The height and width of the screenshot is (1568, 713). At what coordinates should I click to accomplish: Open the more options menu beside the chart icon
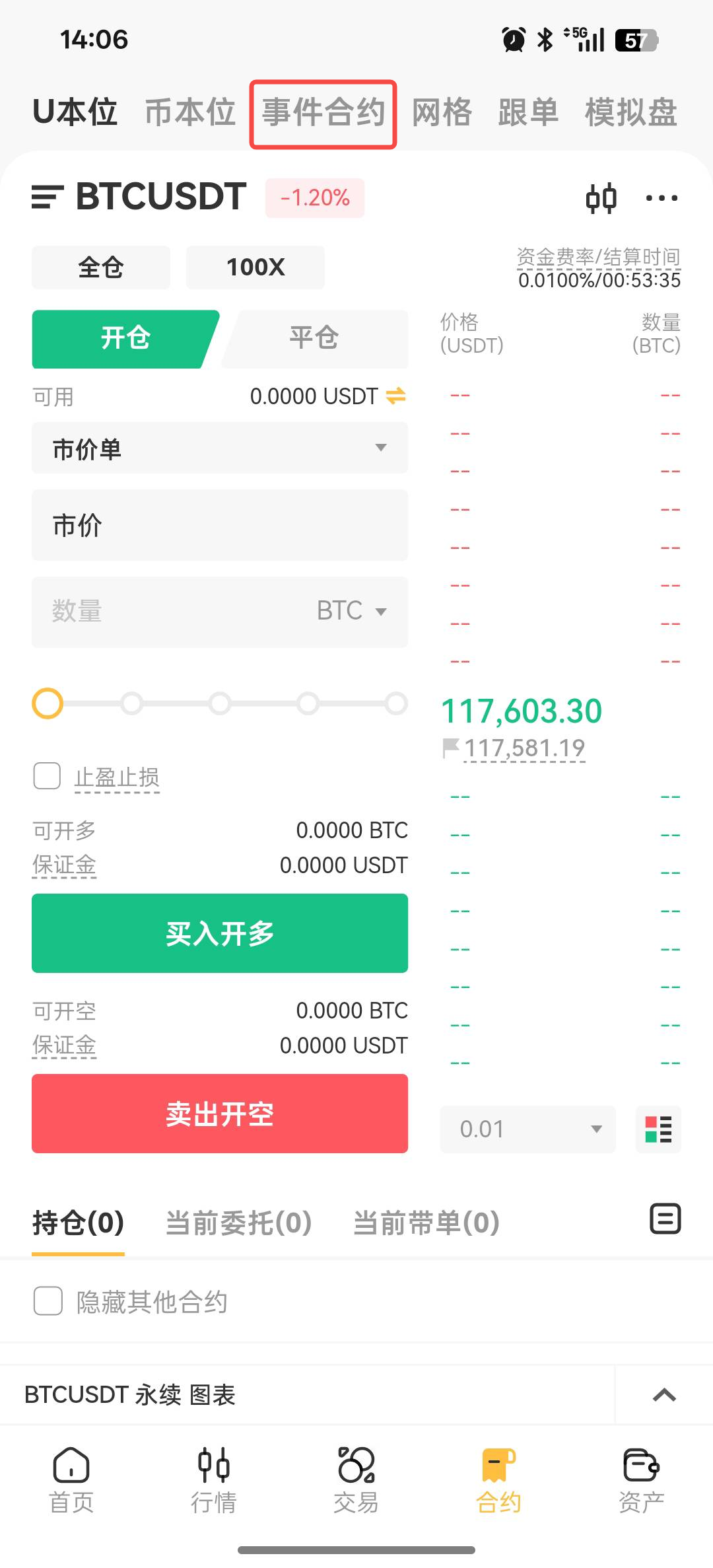click(x=662, y=197)
